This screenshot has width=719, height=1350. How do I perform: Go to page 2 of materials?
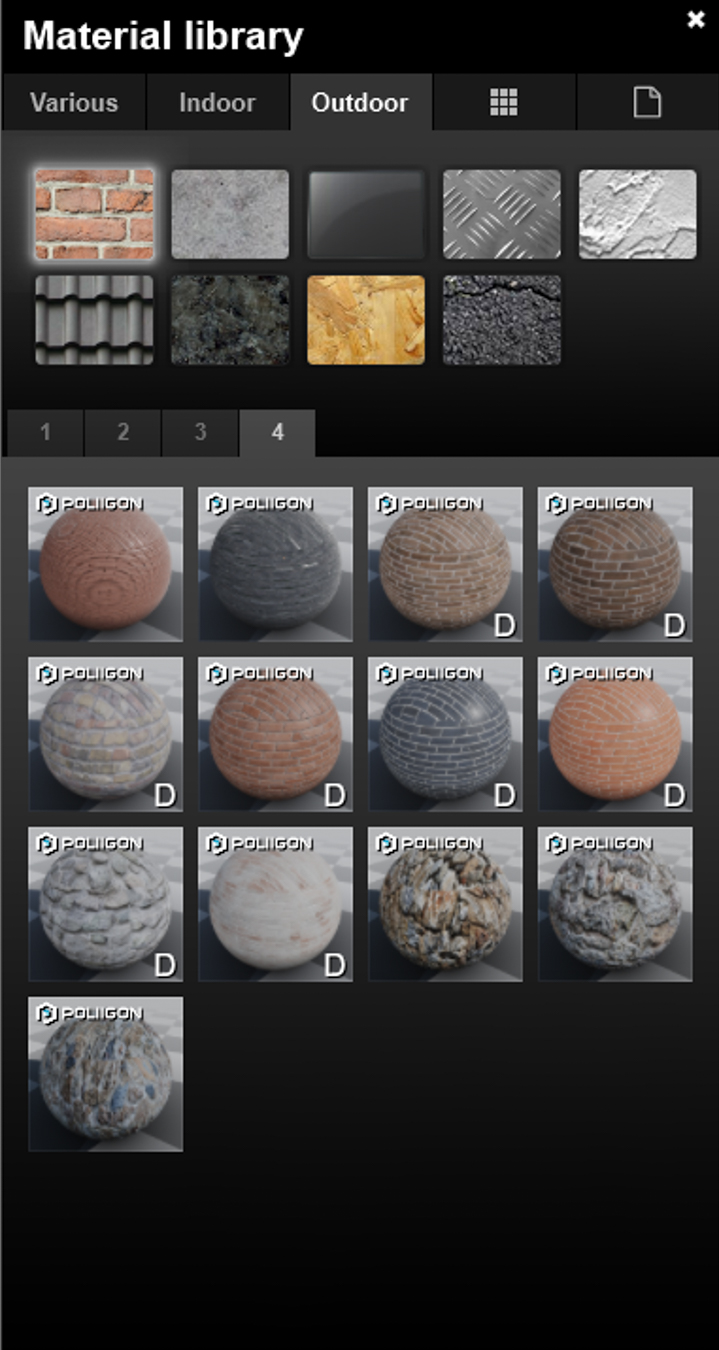click(123, 433)
